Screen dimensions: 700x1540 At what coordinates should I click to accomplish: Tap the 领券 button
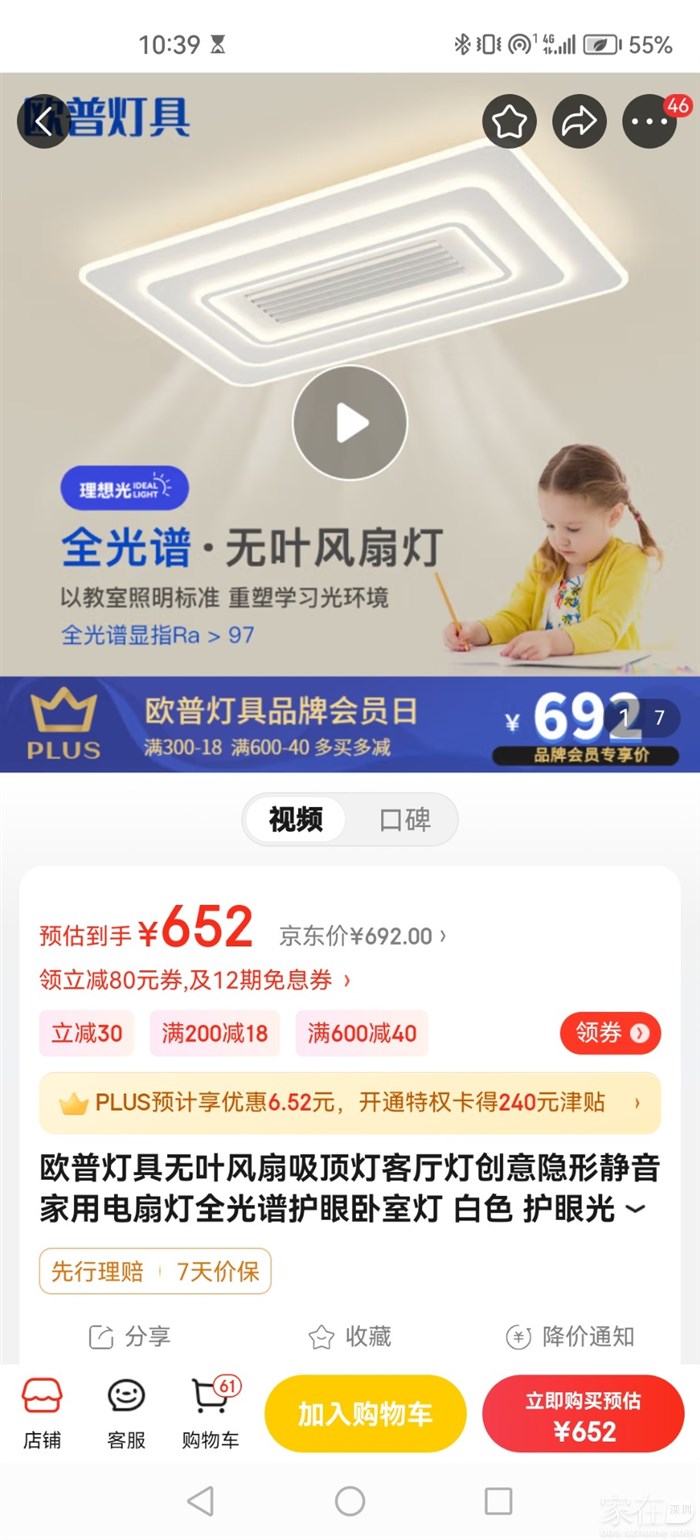[610, 1033]
